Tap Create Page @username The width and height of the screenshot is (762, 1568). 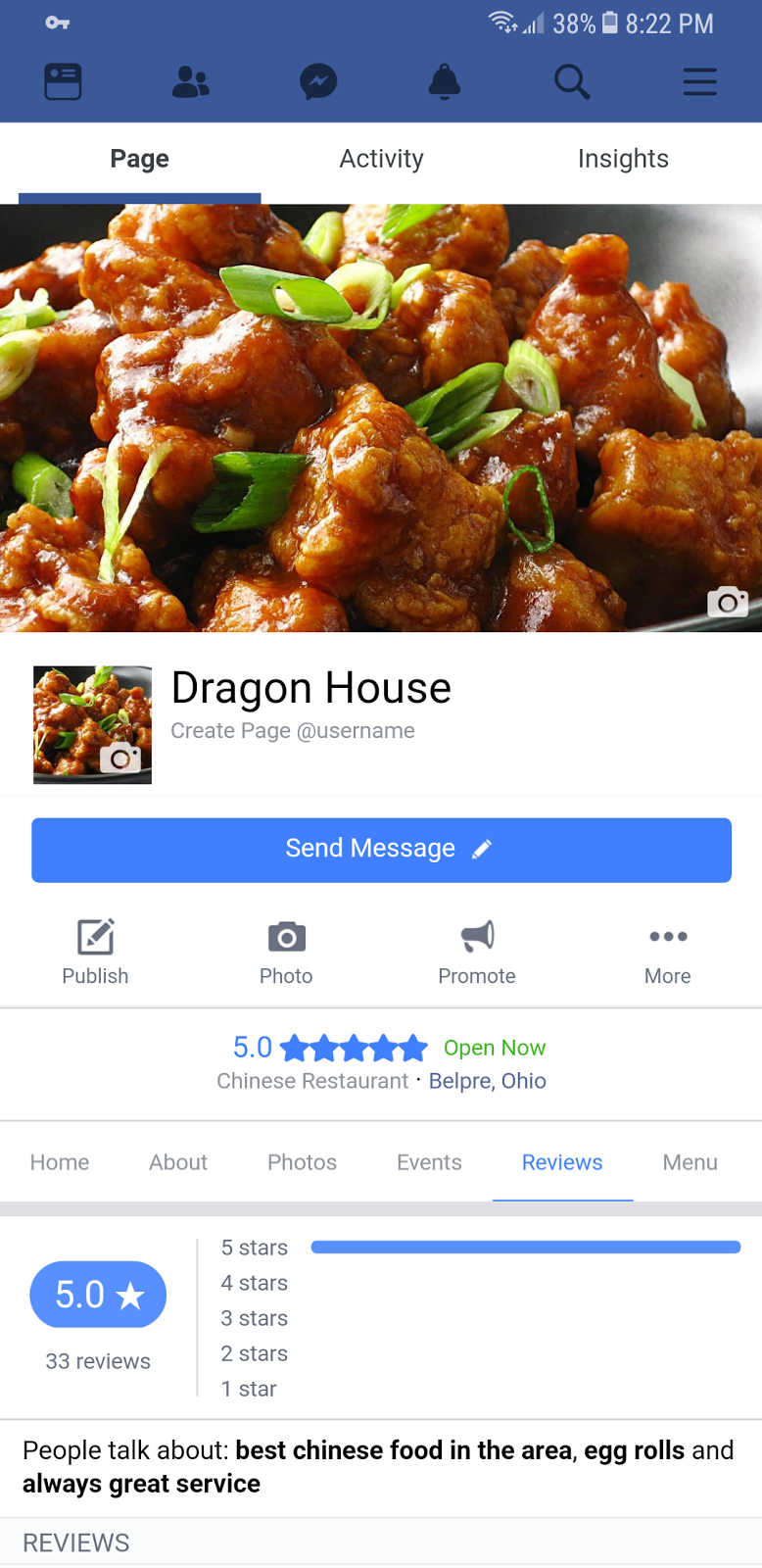[293, 731]
